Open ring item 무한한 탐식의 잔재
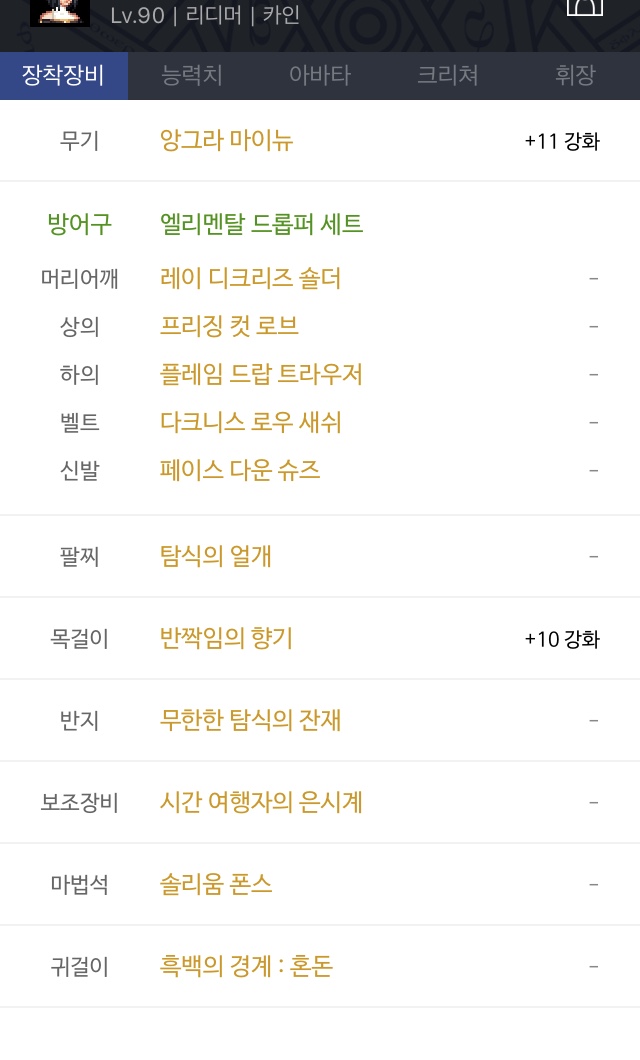 (250, 720)
